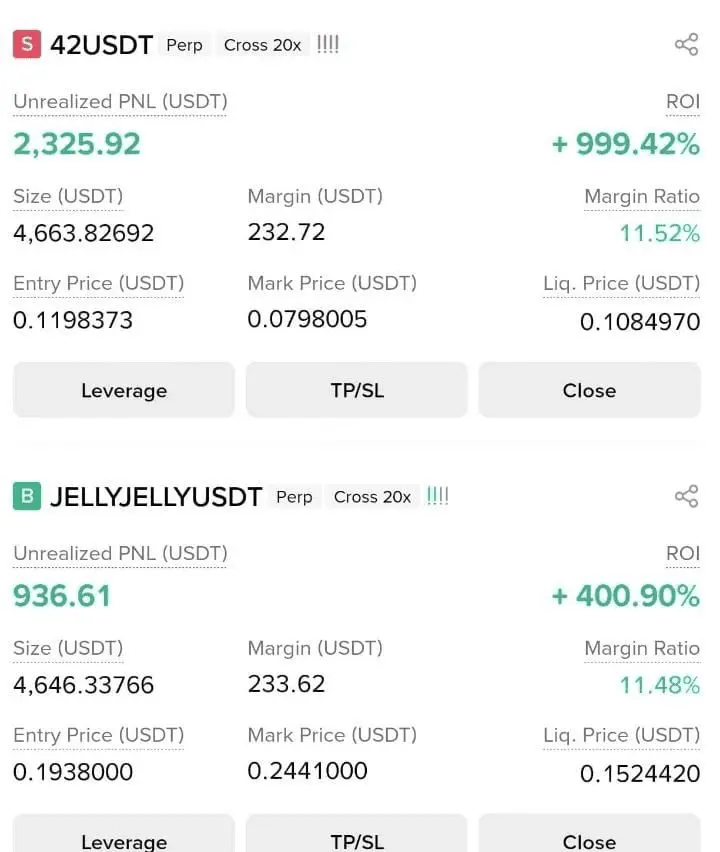The height and width of the screenshot is (852, 720).
Task: Set TP/SL on 42USDT position
Action: click(357, 390)
